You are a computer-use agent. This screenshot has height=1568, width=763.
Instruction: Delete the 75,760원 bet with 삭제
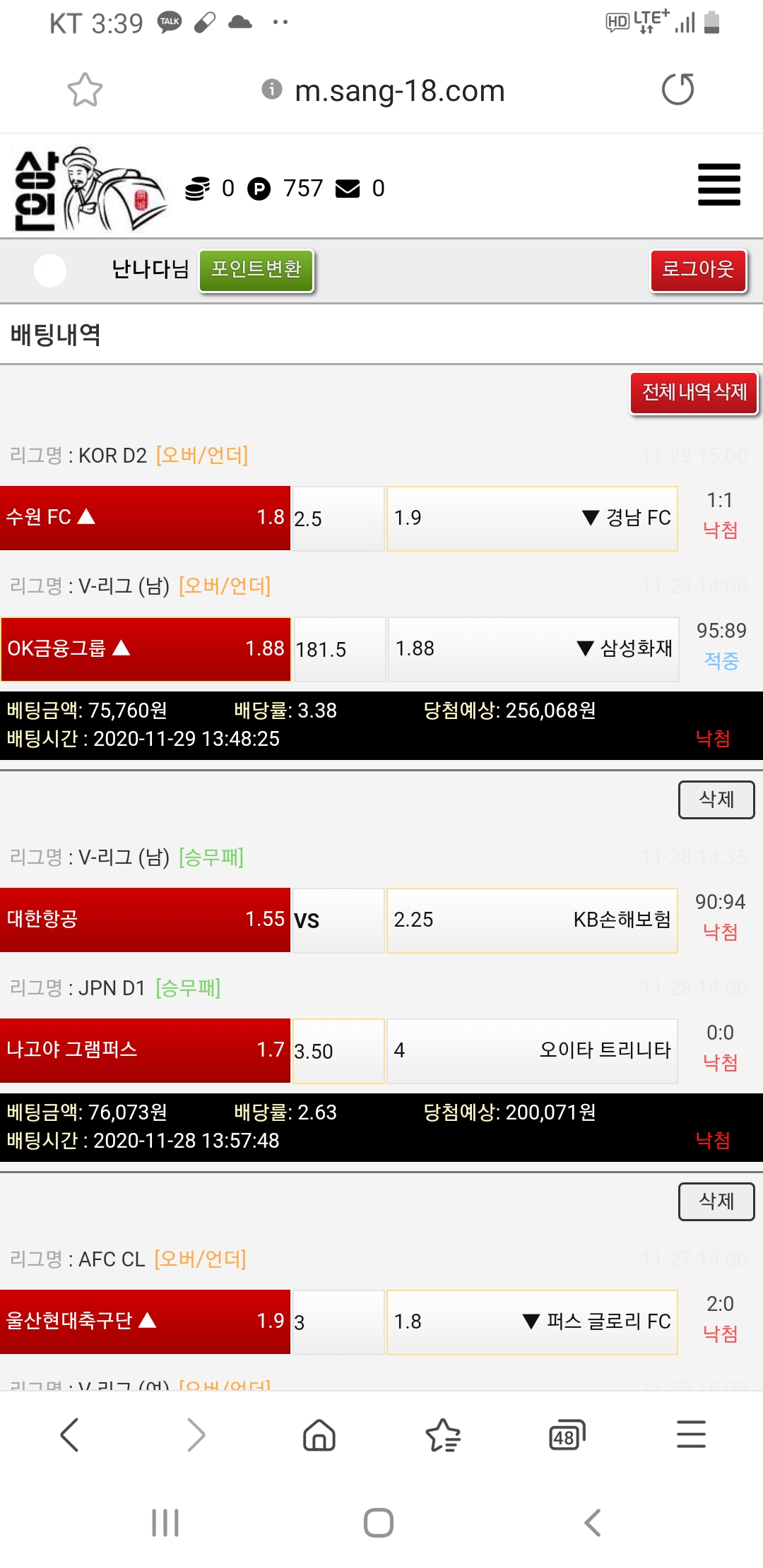[716, 800]
